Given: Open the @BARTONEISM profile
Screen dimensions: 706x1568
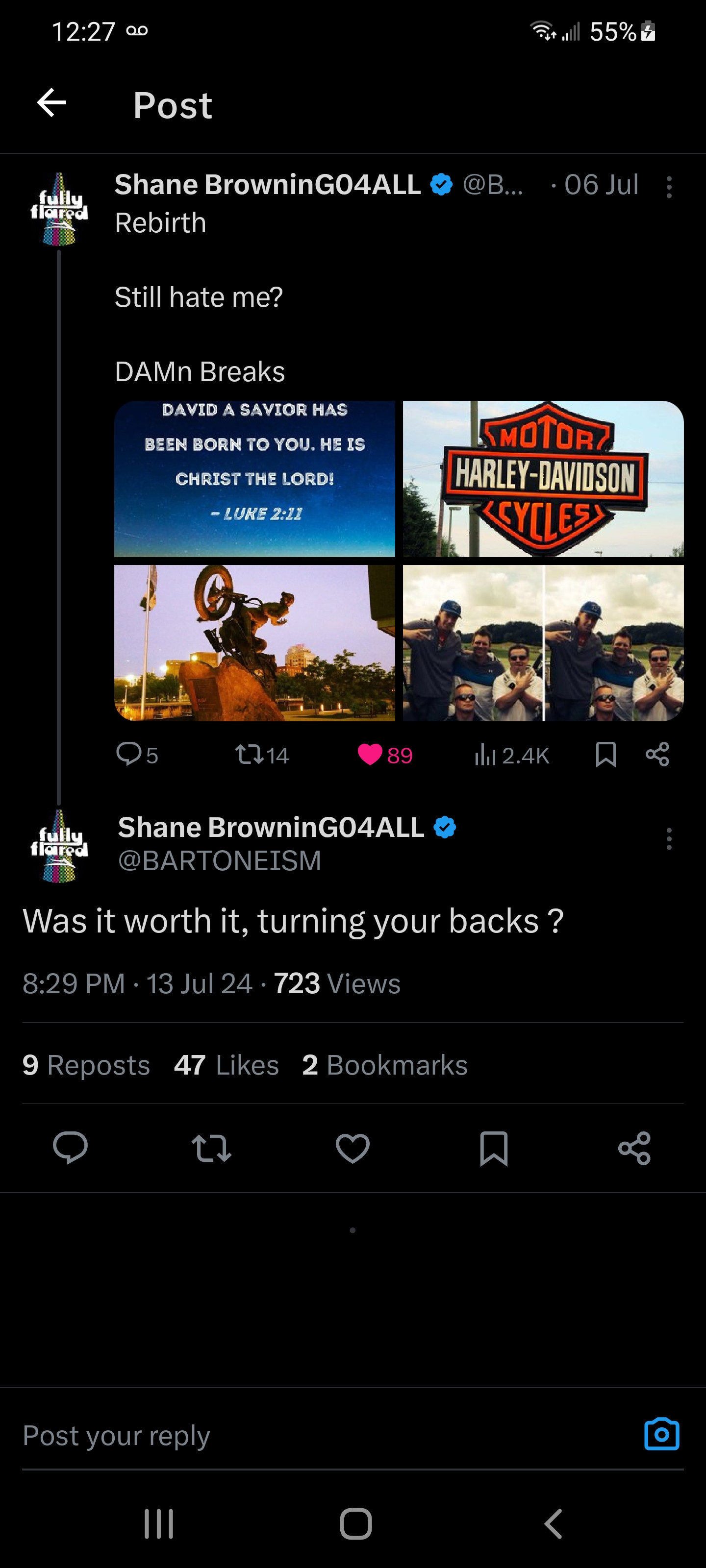Looking at the screenshot, I should click(219, 861).
